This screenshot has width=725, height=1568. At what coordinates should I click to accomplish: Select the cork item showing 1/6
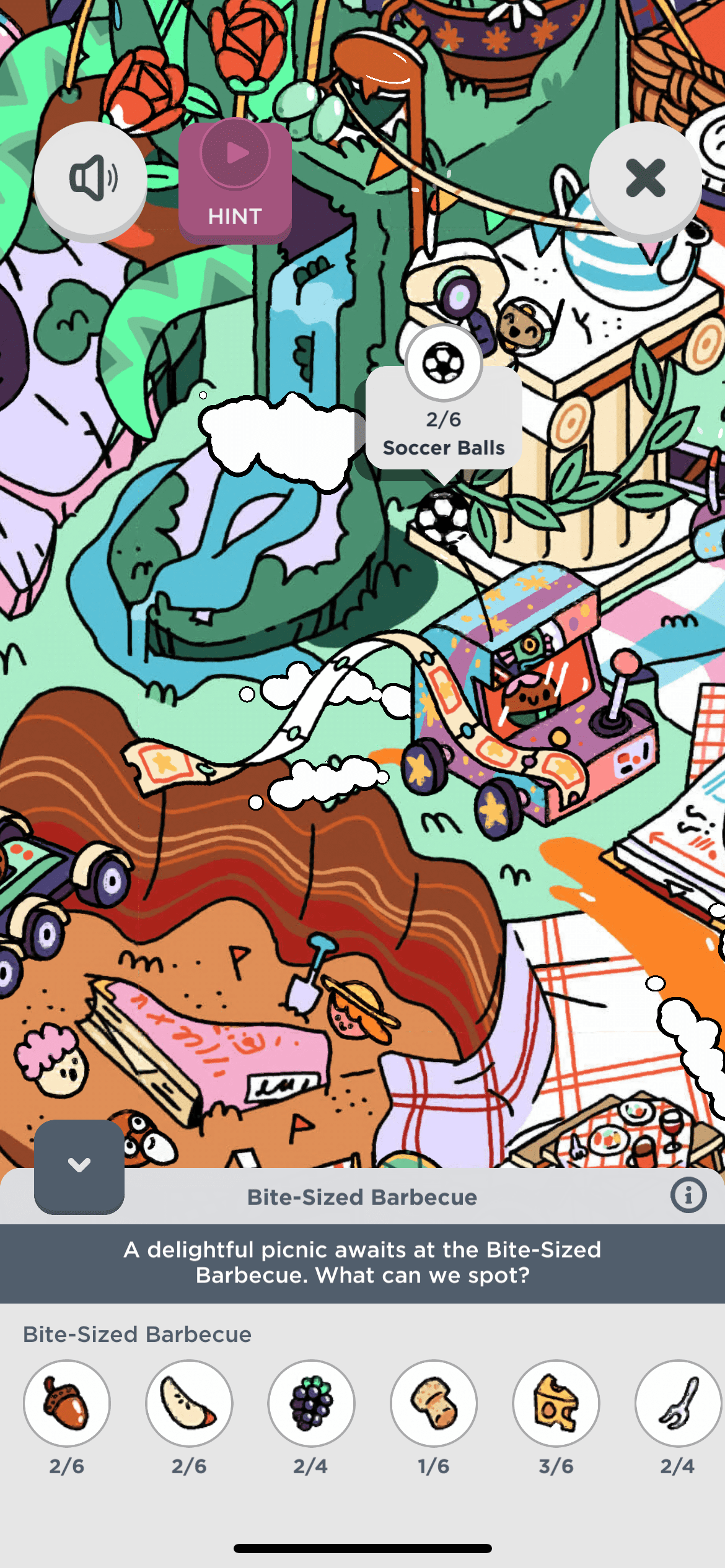pyautogui.click(x=434, y=1403)
